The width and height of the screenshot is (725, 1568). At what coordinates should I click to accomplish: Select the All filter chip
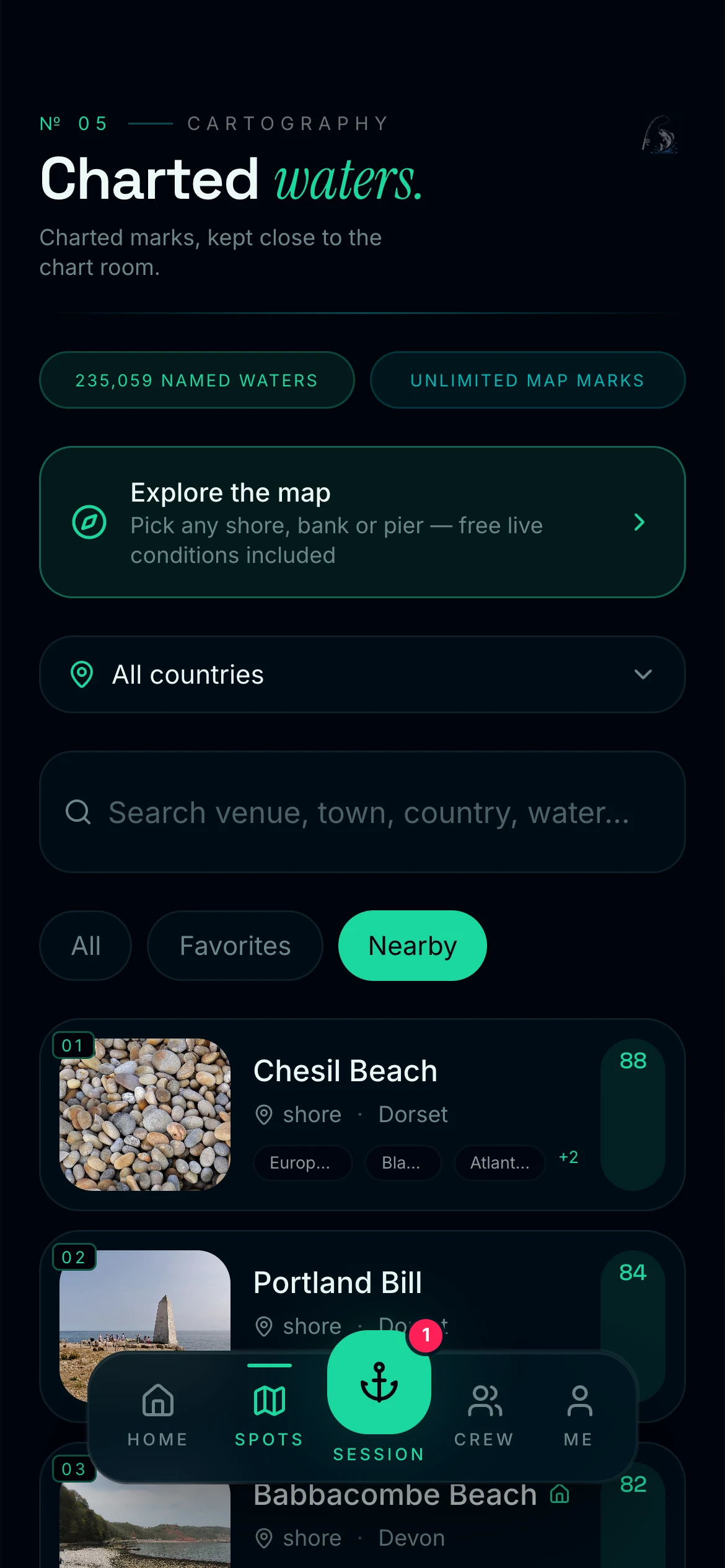[86, 946]
